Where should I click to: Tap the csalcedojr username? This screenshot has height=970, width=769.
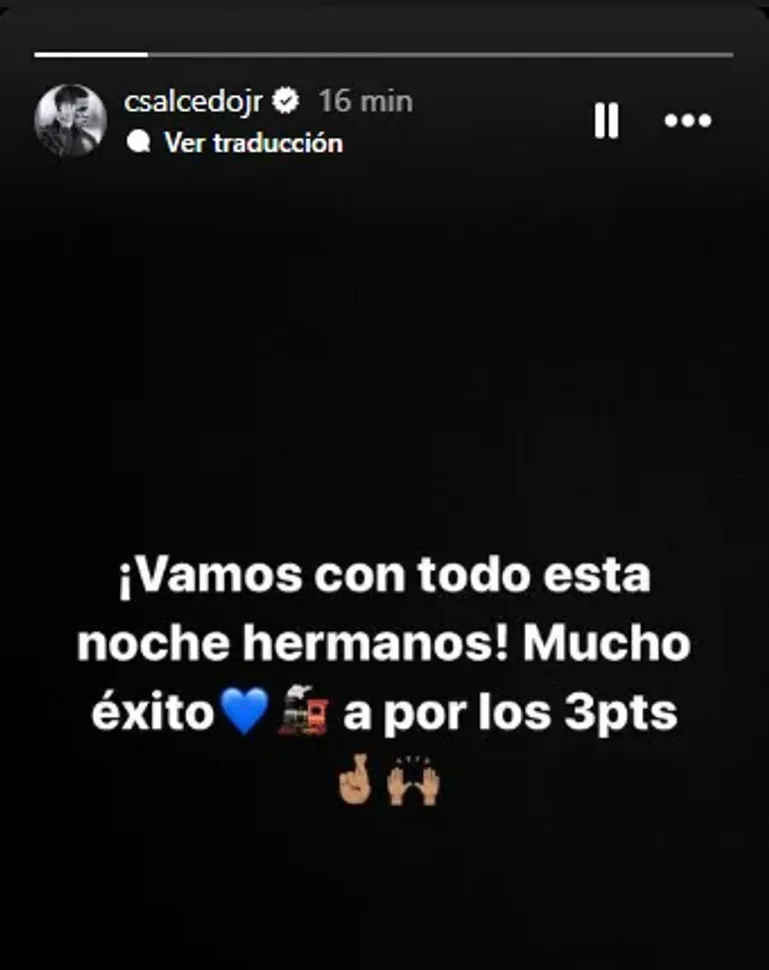(193, 101)
